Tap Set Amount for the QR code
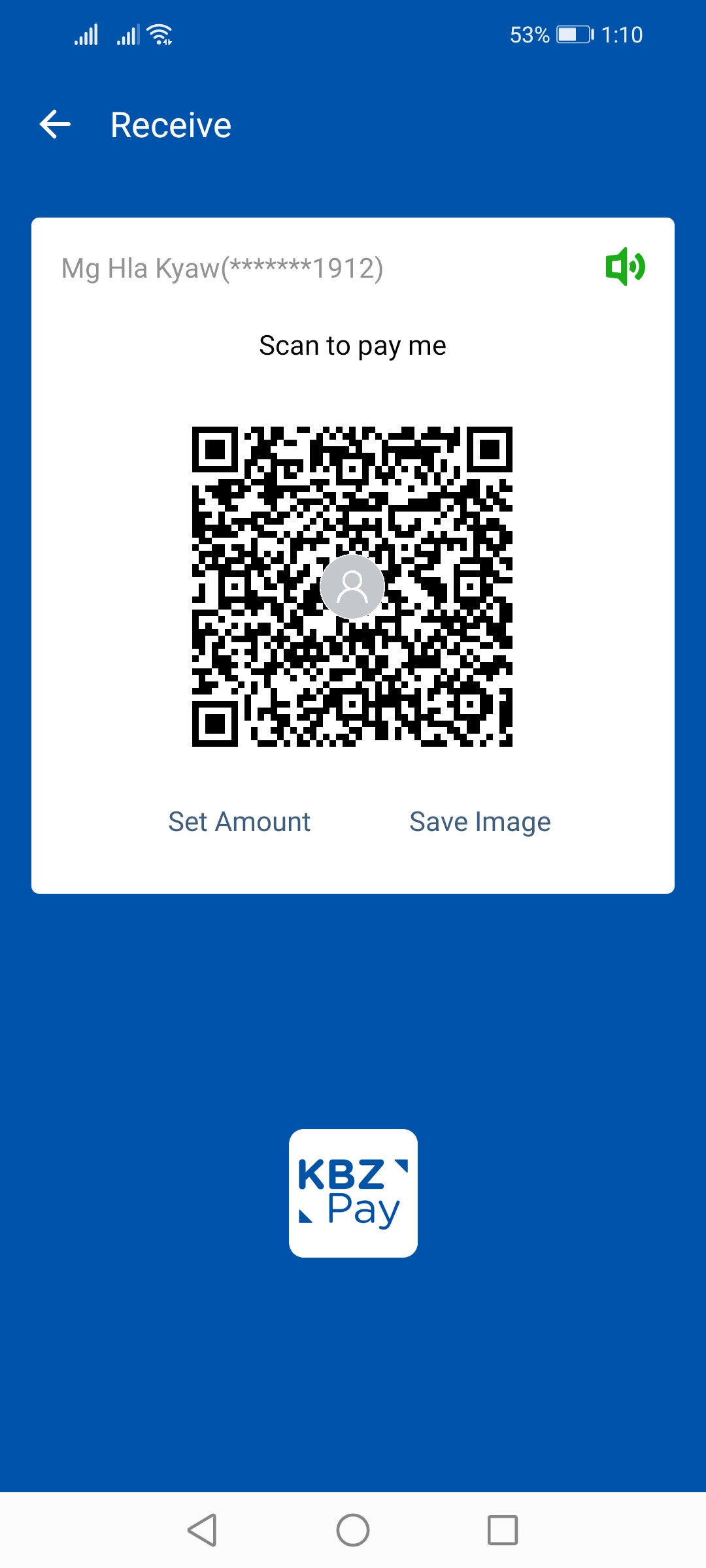Viewport: 706px width, 1568px height. [x=239, y=821]
